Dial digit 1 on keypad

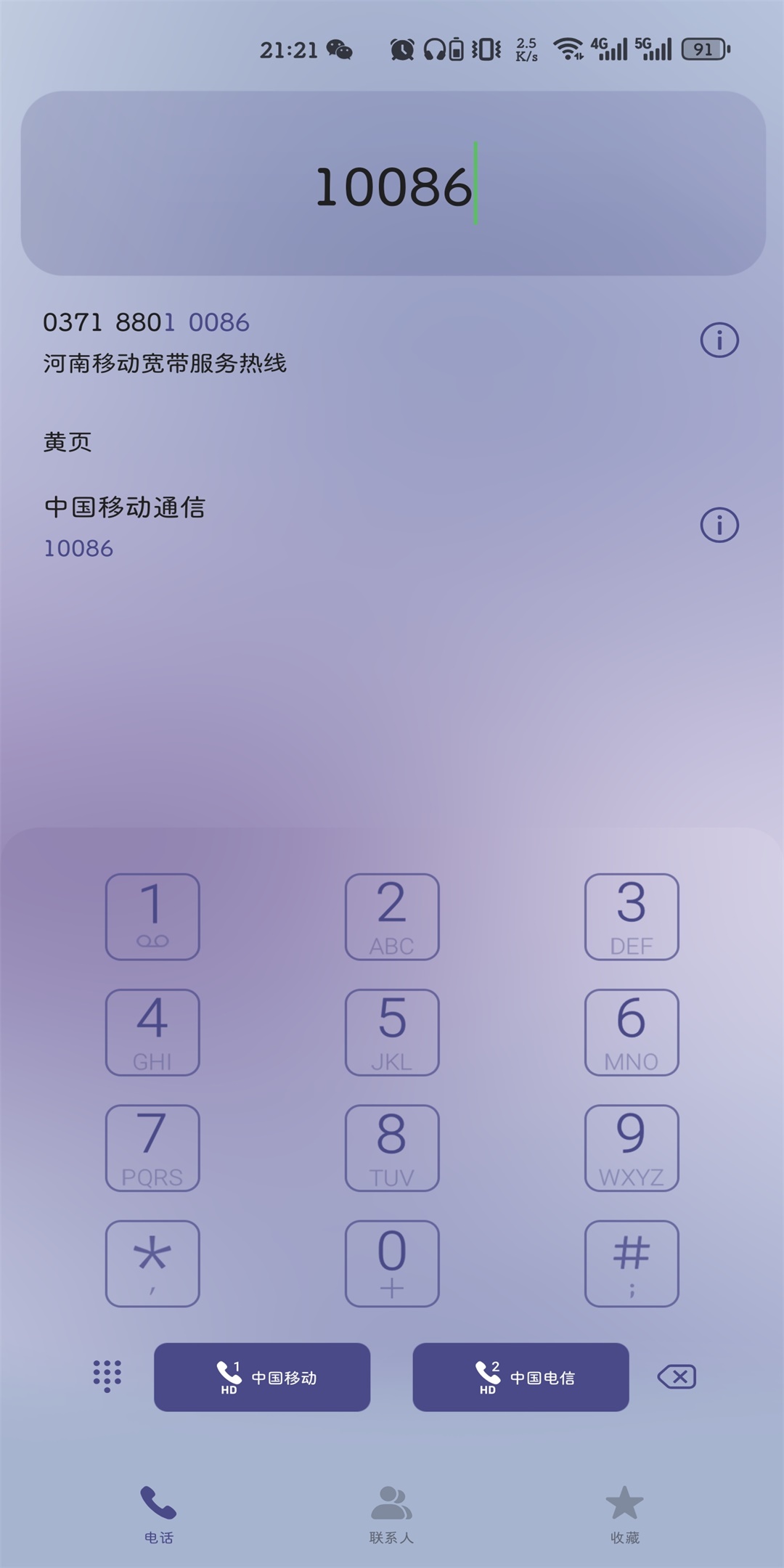[152, 916]
